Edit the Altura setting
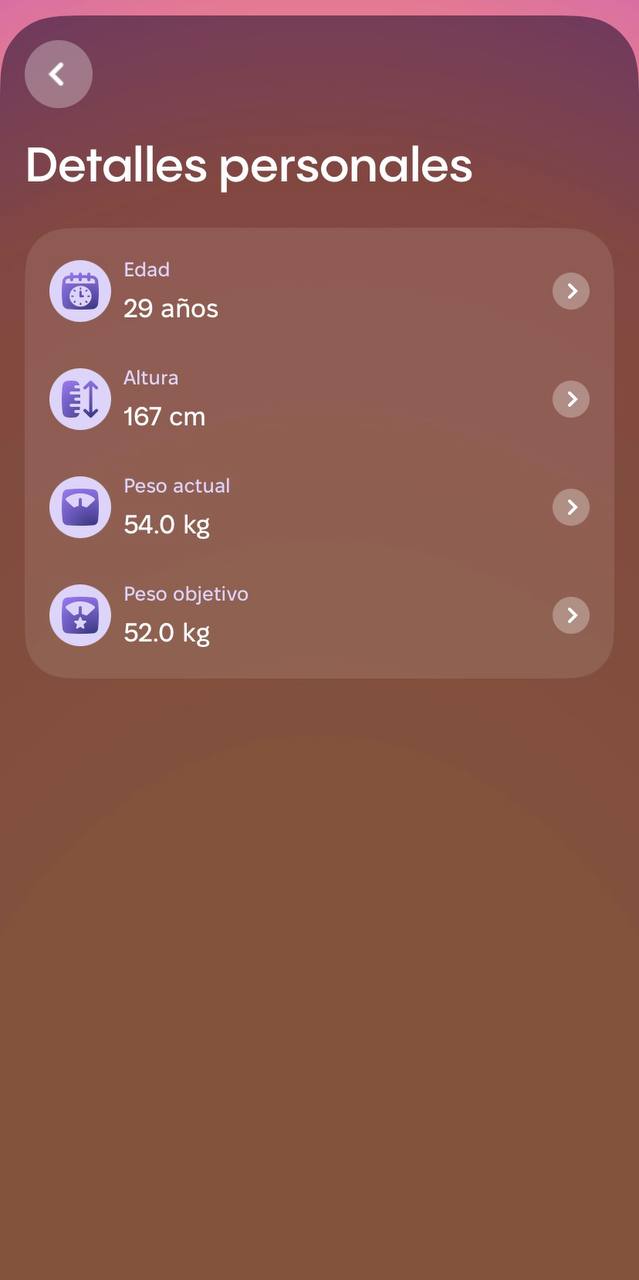Screen dimensions: 639x1280 [318, 399]
